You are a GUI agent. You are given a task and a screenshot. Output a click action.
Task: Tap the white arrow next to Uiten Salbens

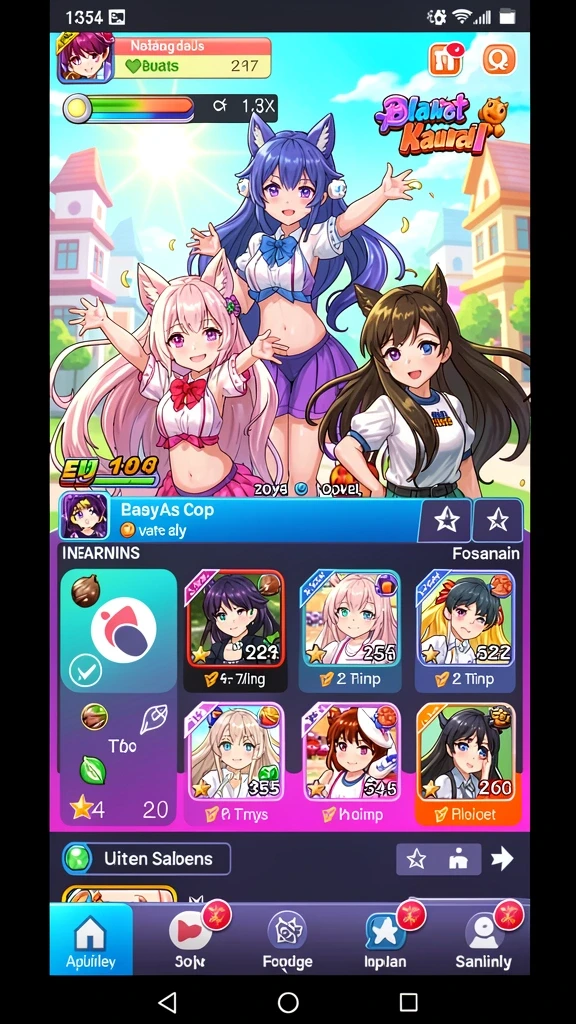502,859
